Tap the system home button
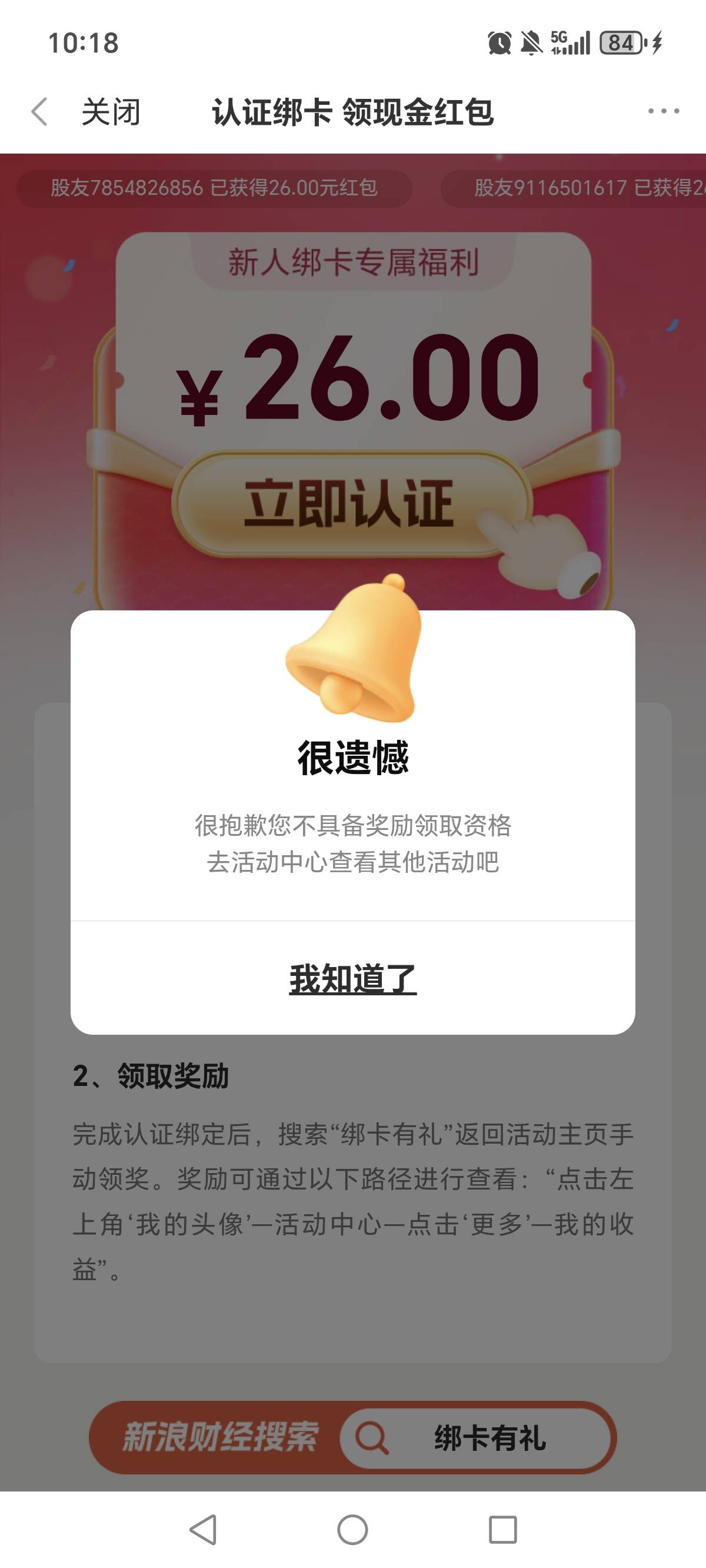Image resolution: width=706 pixels, height=1568 pixels. point(353,1530)
